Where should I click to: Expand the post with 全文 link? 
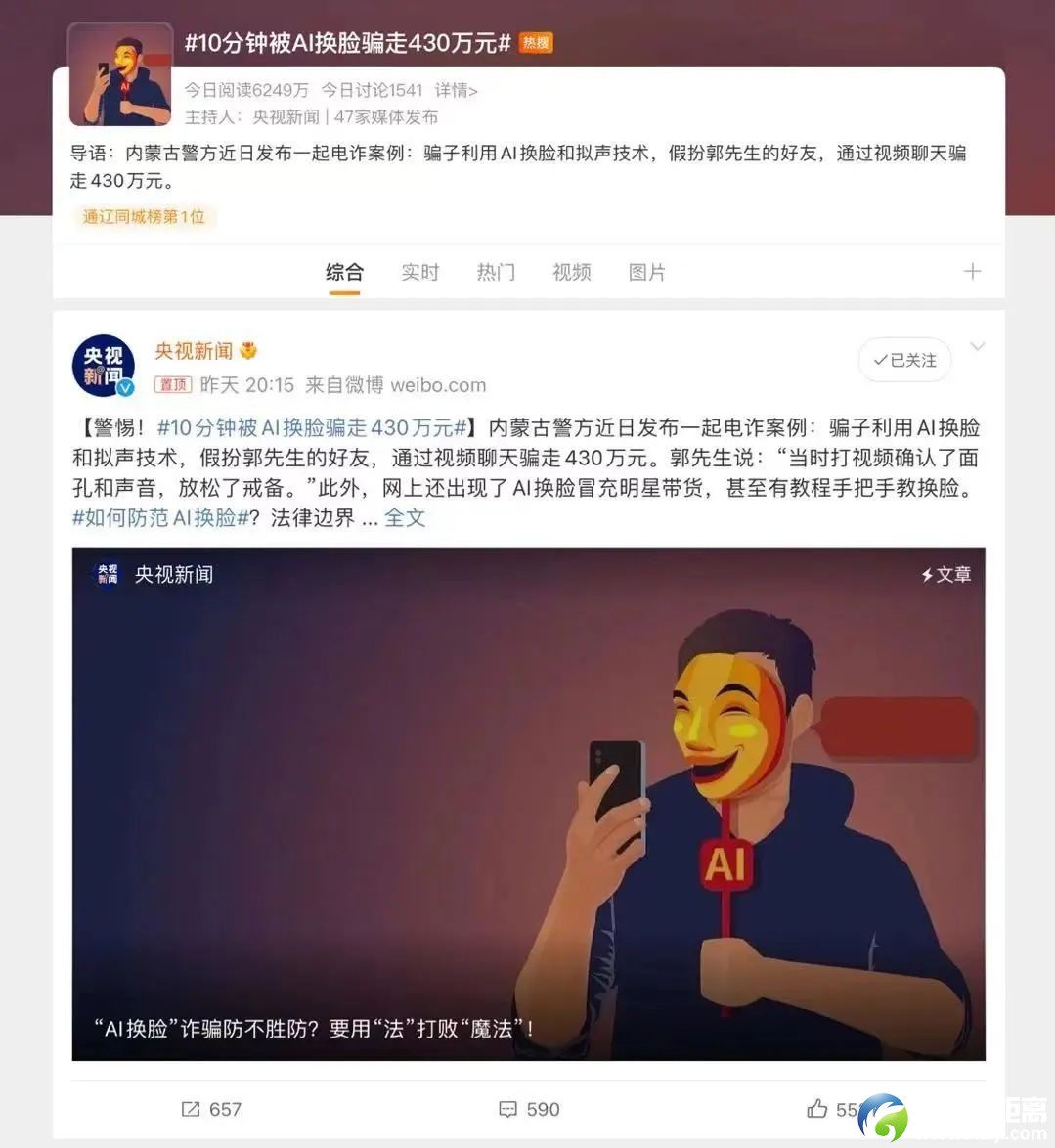pos(405,517)
